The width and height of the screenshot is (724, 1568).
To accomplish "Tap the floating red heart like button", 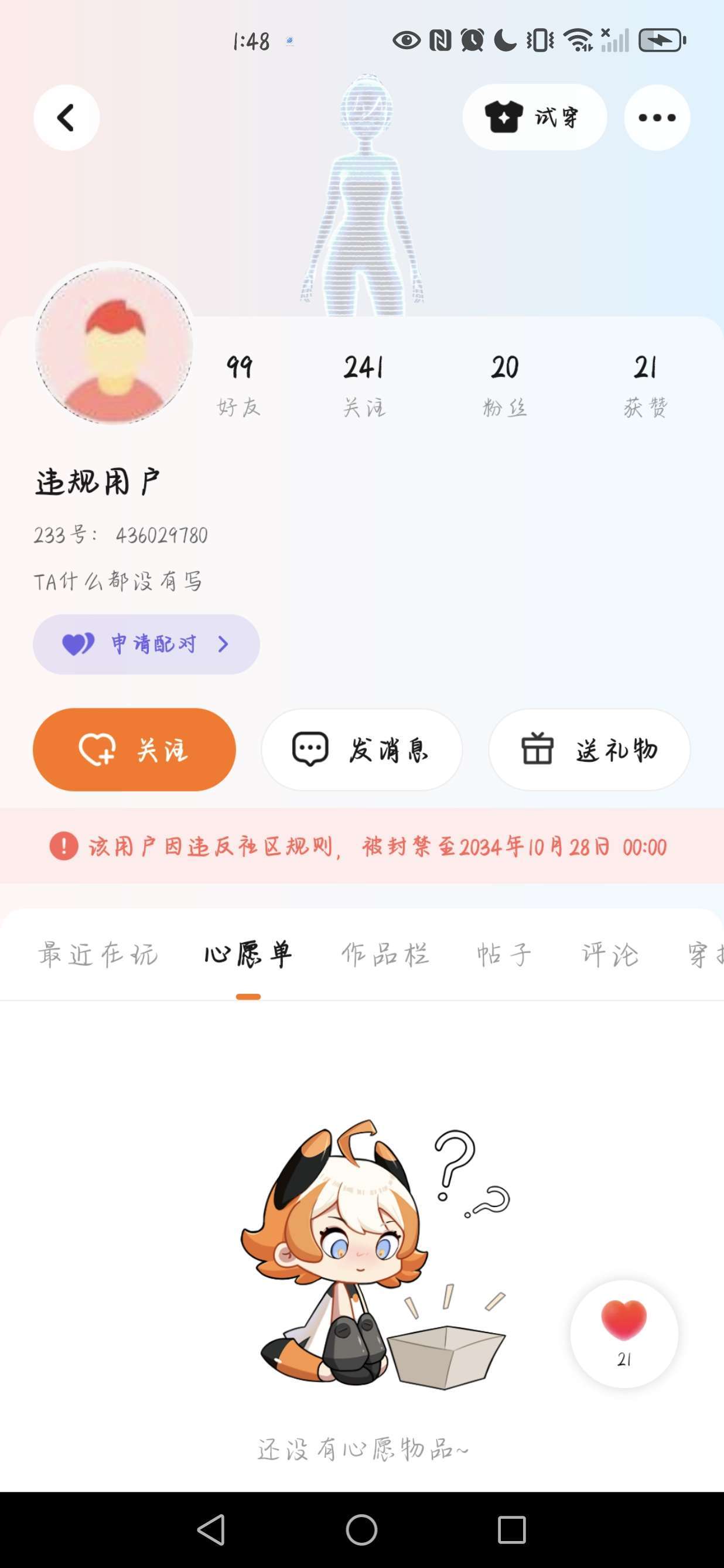I will point(624,1333).
